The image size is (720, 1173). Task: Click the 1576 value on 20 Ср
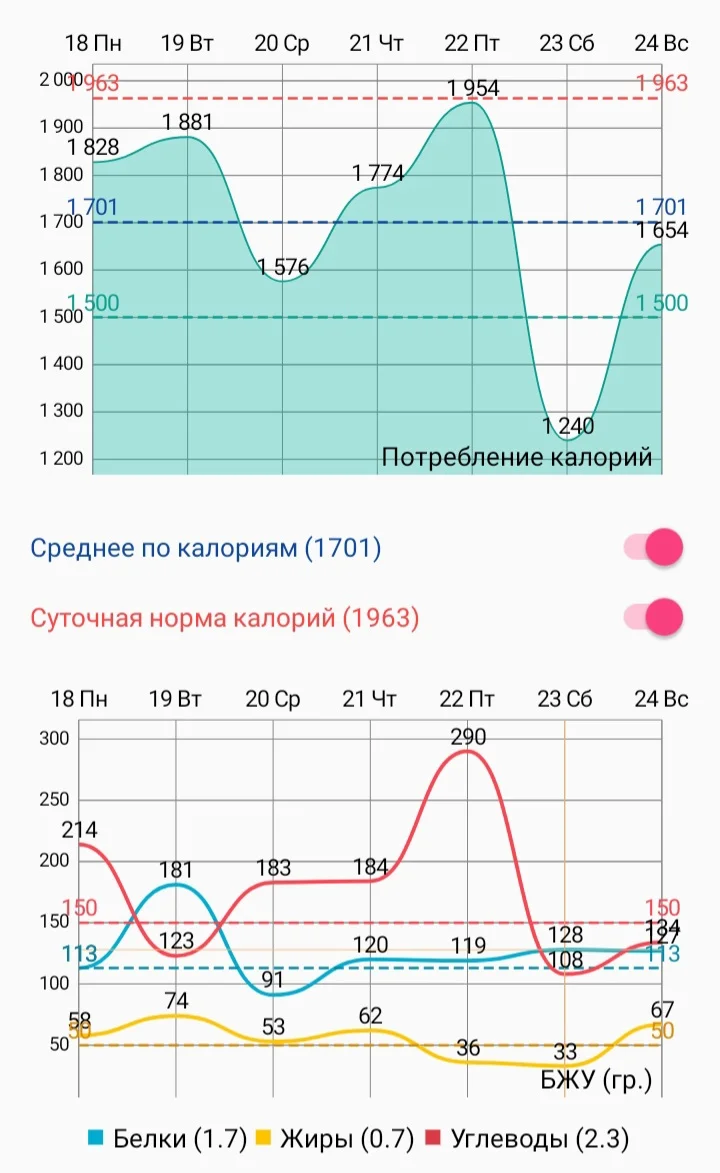coord(281,268)
